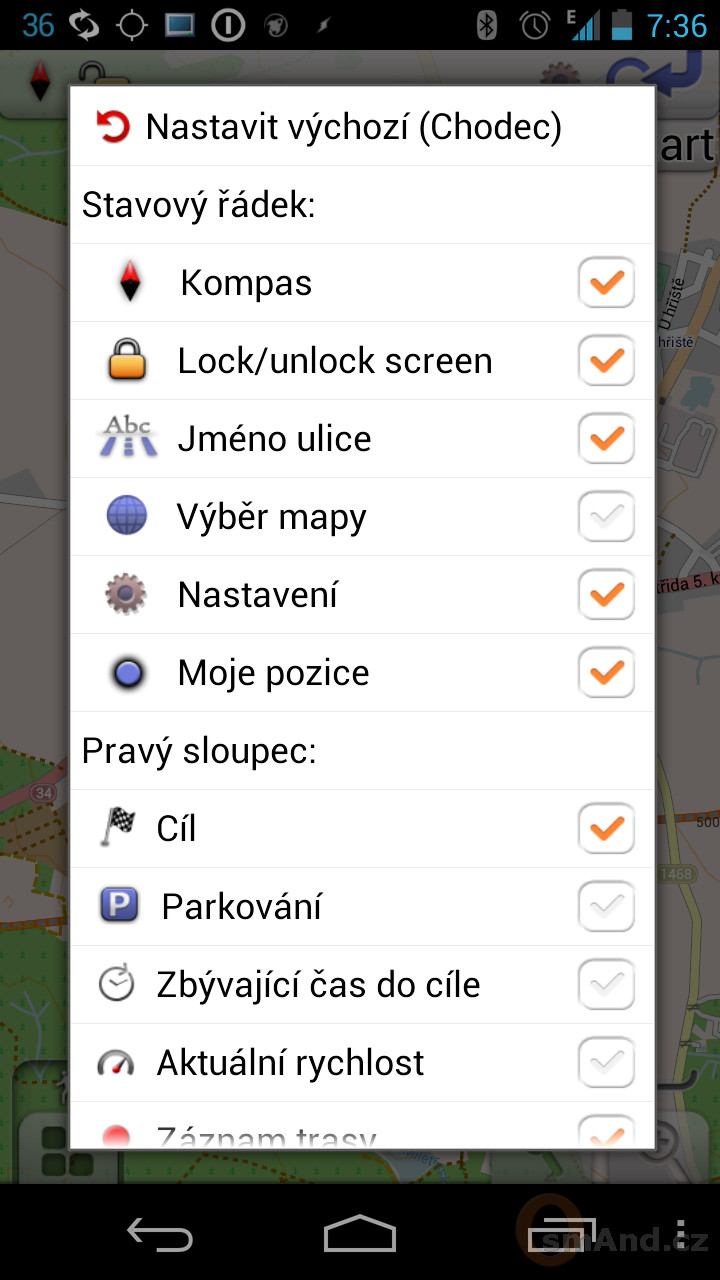The width and height of the screenshot is (720, 1280).
Task: Tap the system back button
Action: (160, 1234)
